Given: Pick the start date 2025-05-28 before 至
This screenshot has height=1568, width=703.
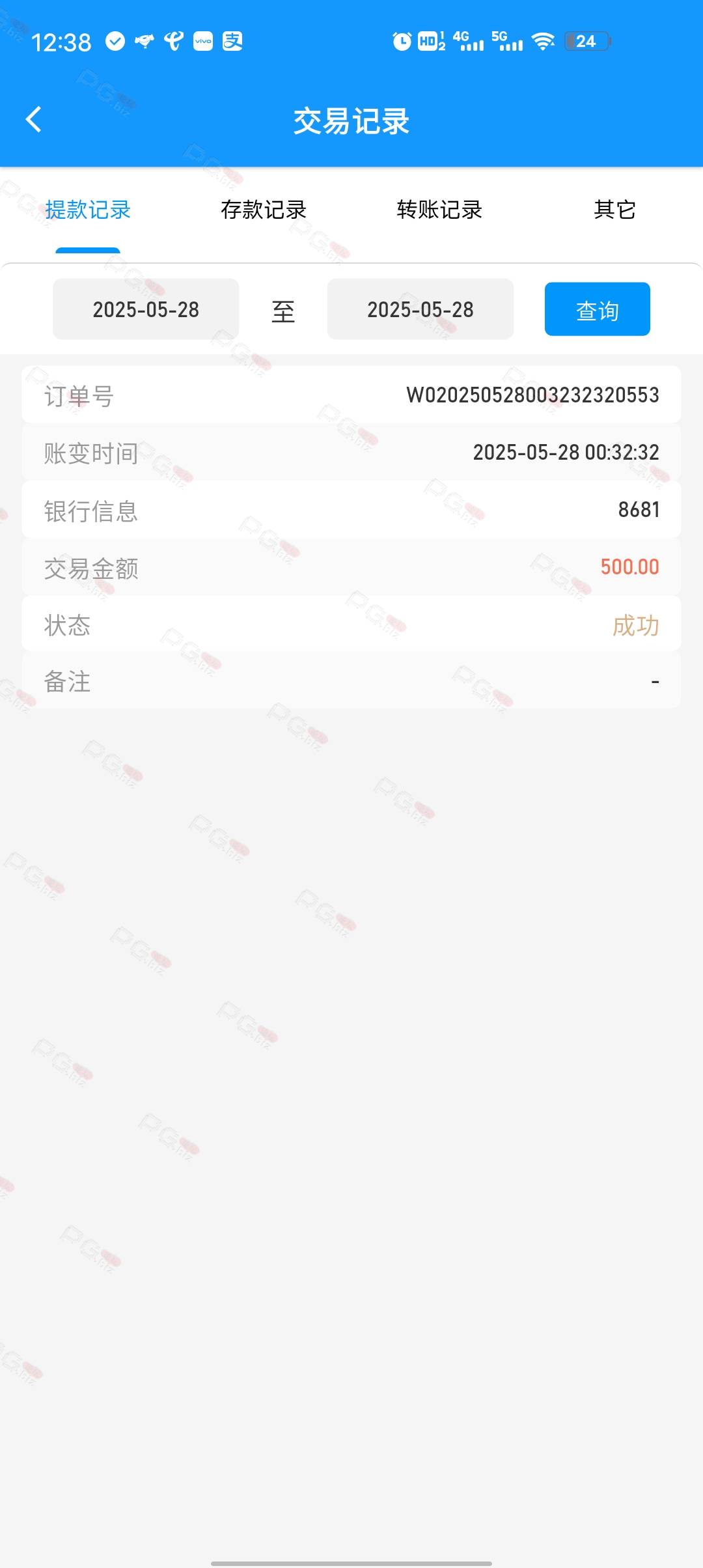Looking at the screenshot, I should pyautogui.click(x=146, y=309).
